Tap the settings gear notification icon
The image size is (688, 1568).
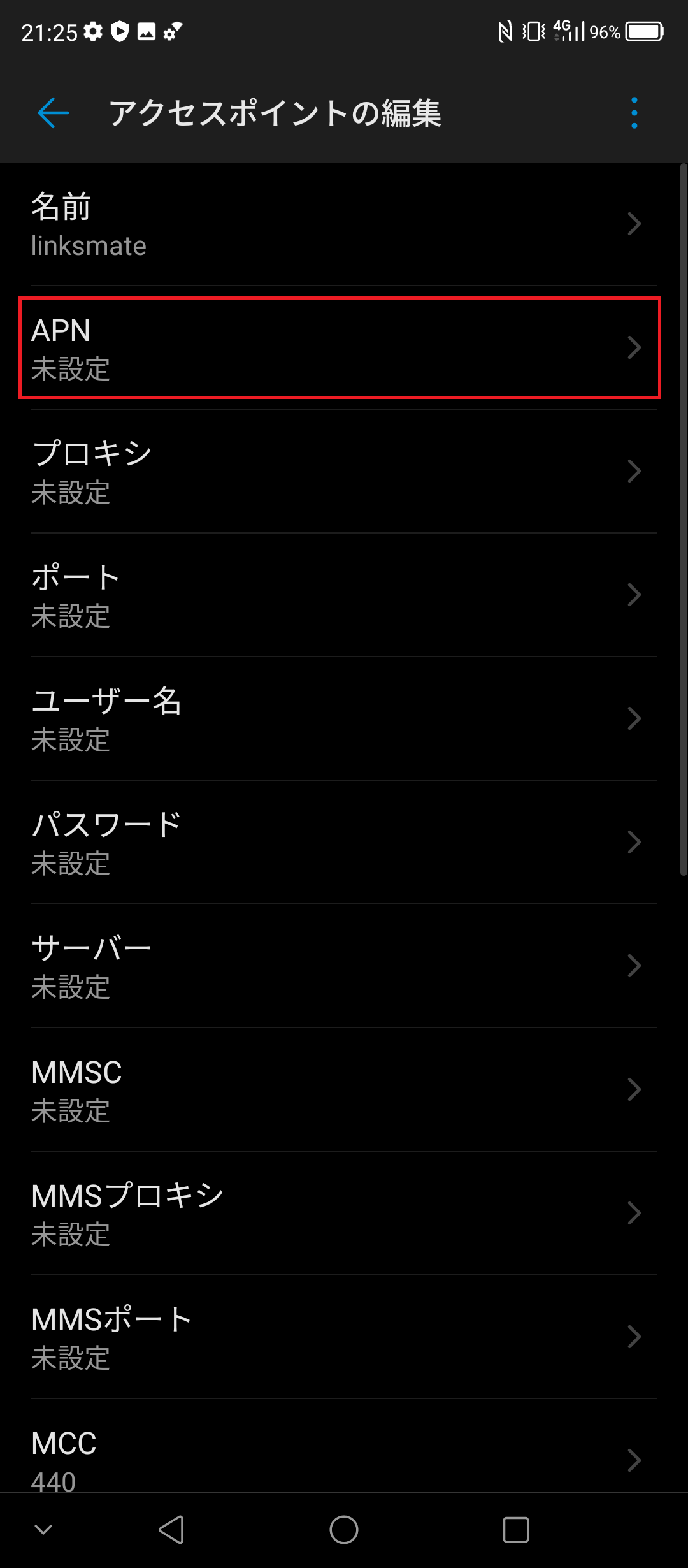(x=93, y=31)
